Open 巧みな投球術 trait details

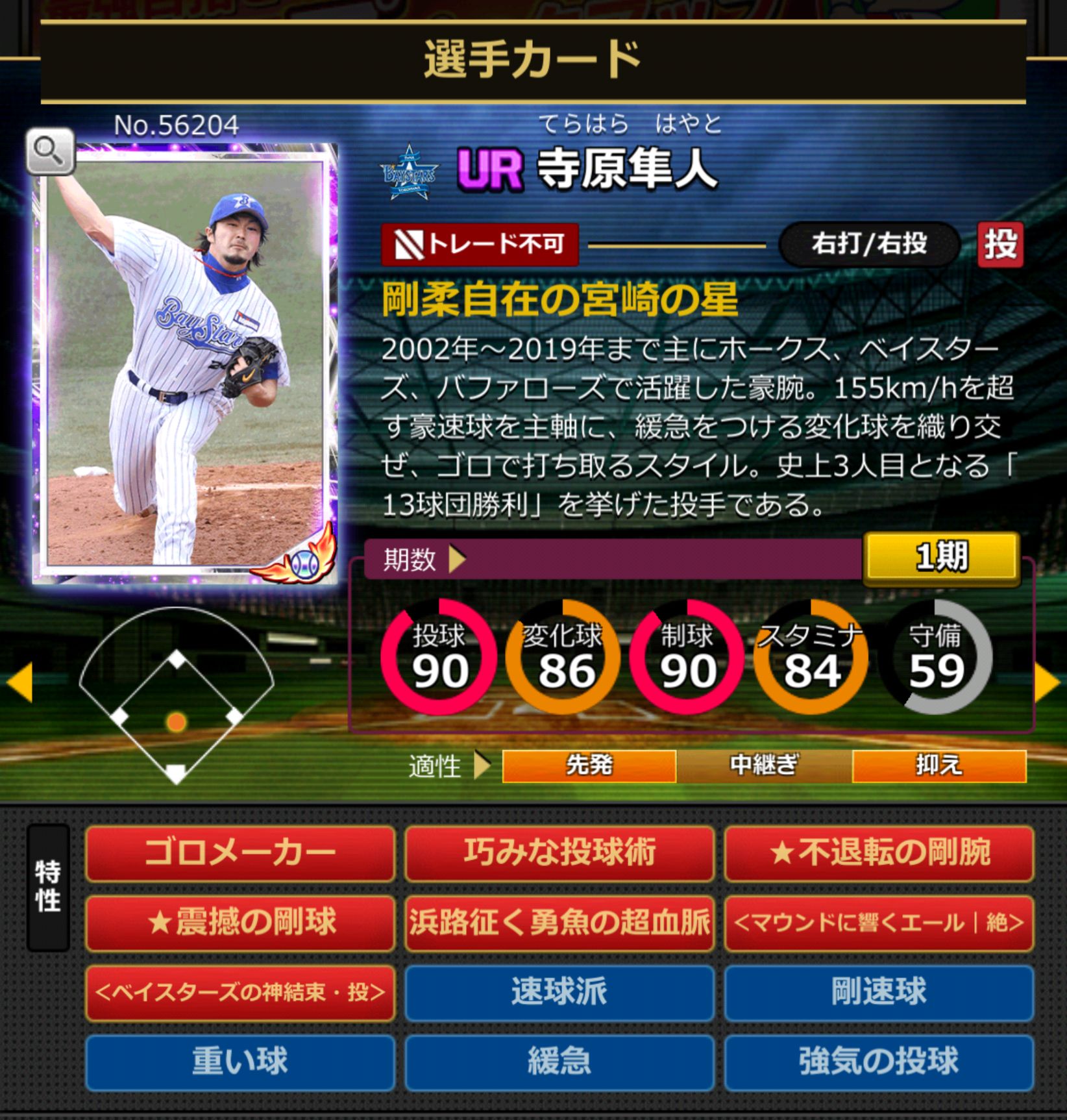559,853
